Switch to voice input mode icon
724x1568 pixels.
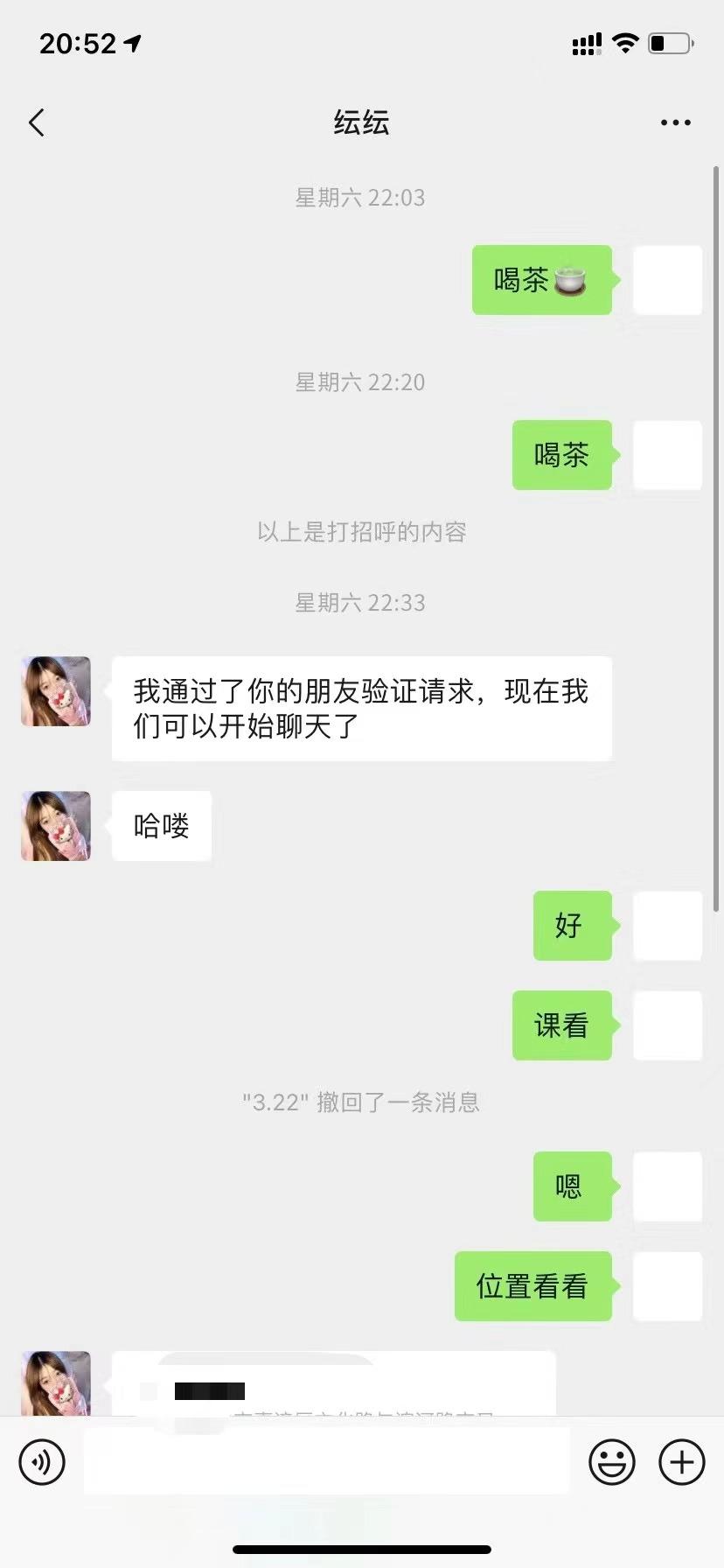42,1461
